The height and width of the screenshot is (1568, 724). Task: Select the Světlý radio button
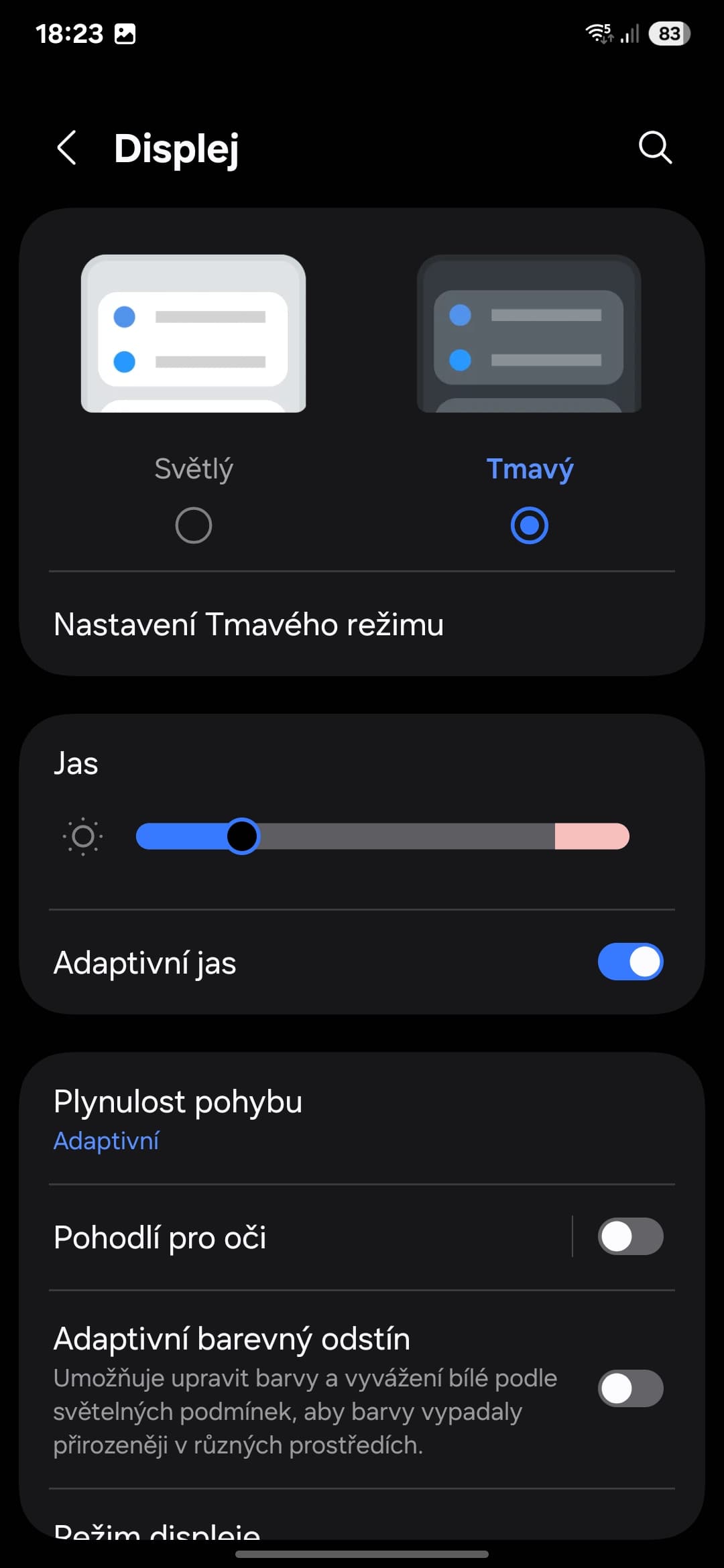point(193,525)
